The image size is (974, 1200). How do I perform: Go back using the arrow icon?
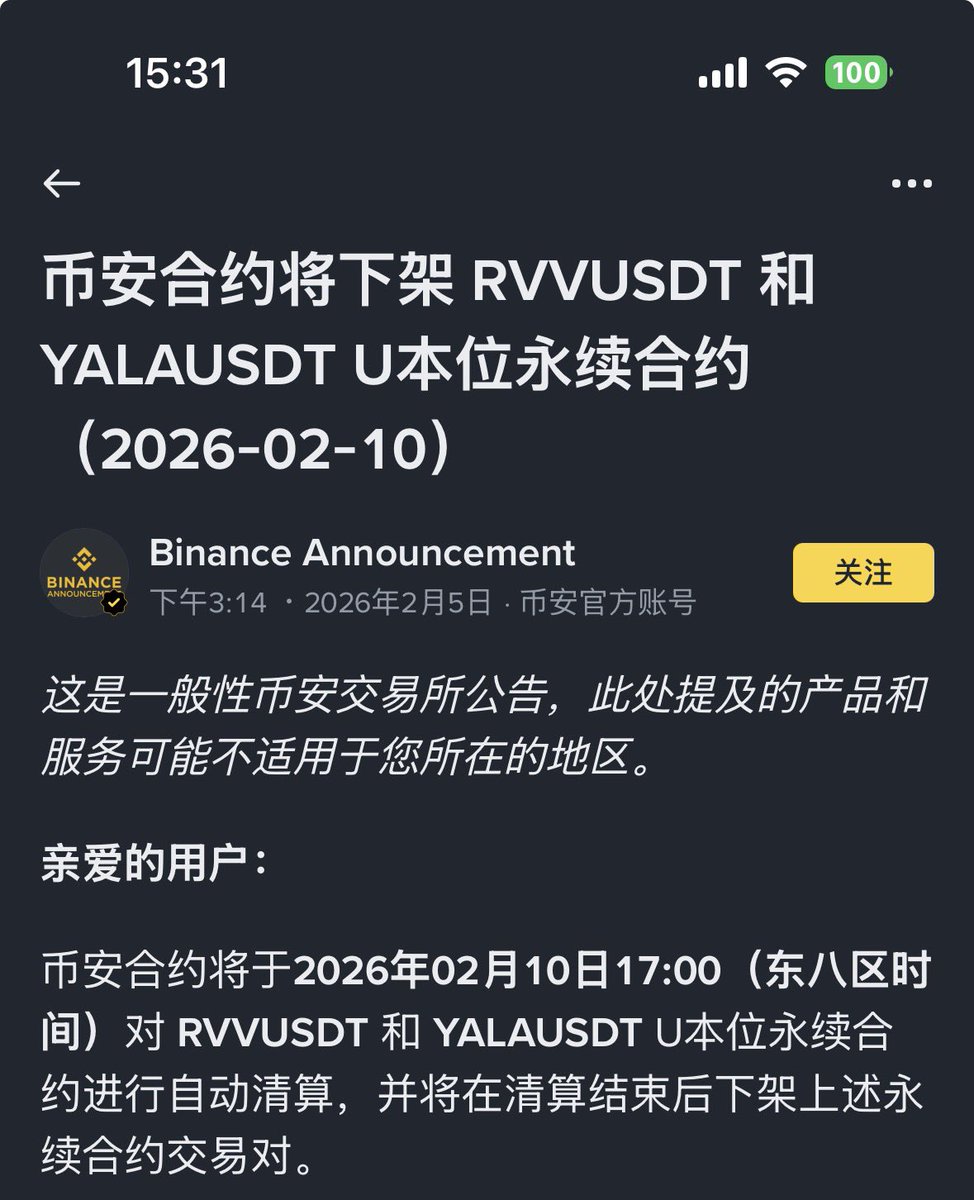(62, 183)
